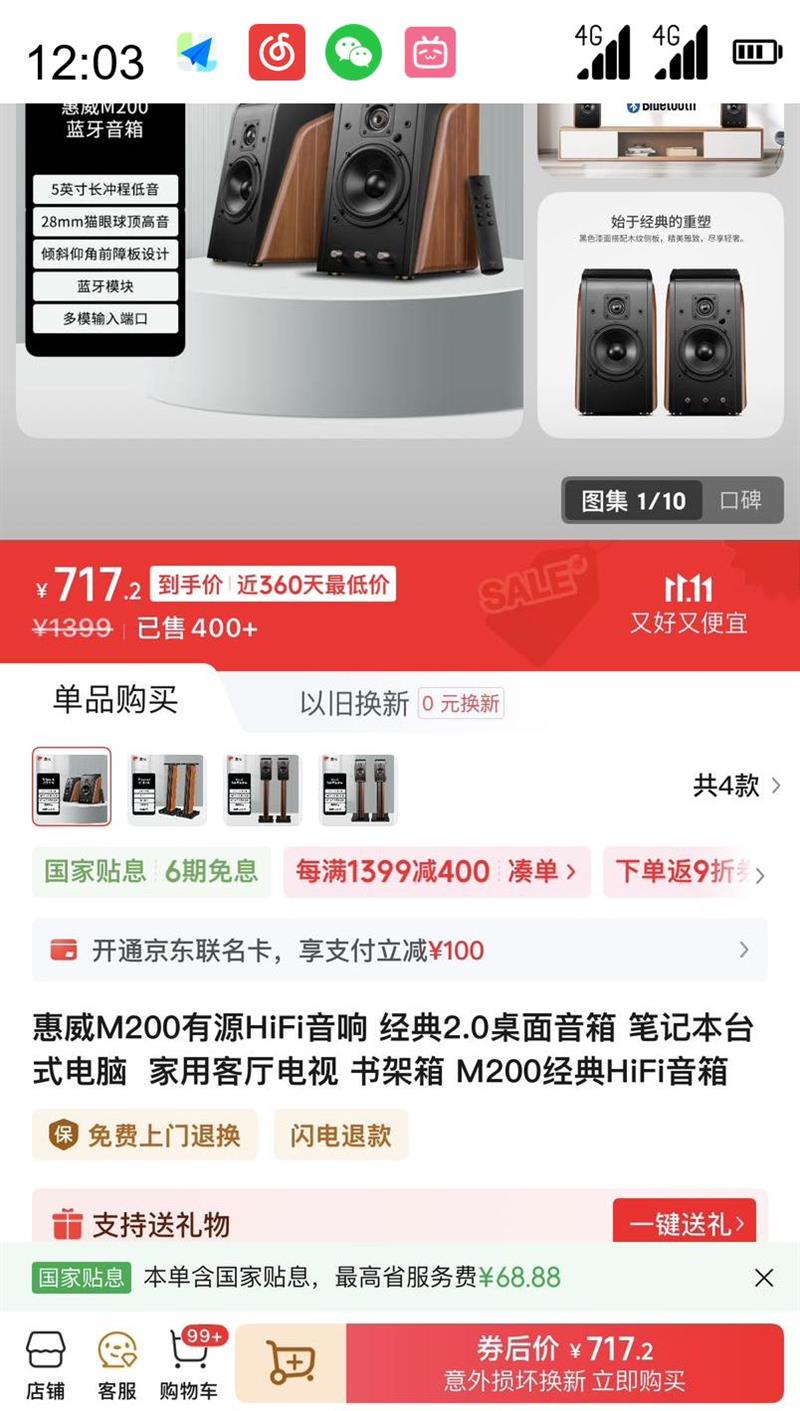Switch gallery to 口碑 reviews
800x1411 pixels.
(x=741, y=500)
